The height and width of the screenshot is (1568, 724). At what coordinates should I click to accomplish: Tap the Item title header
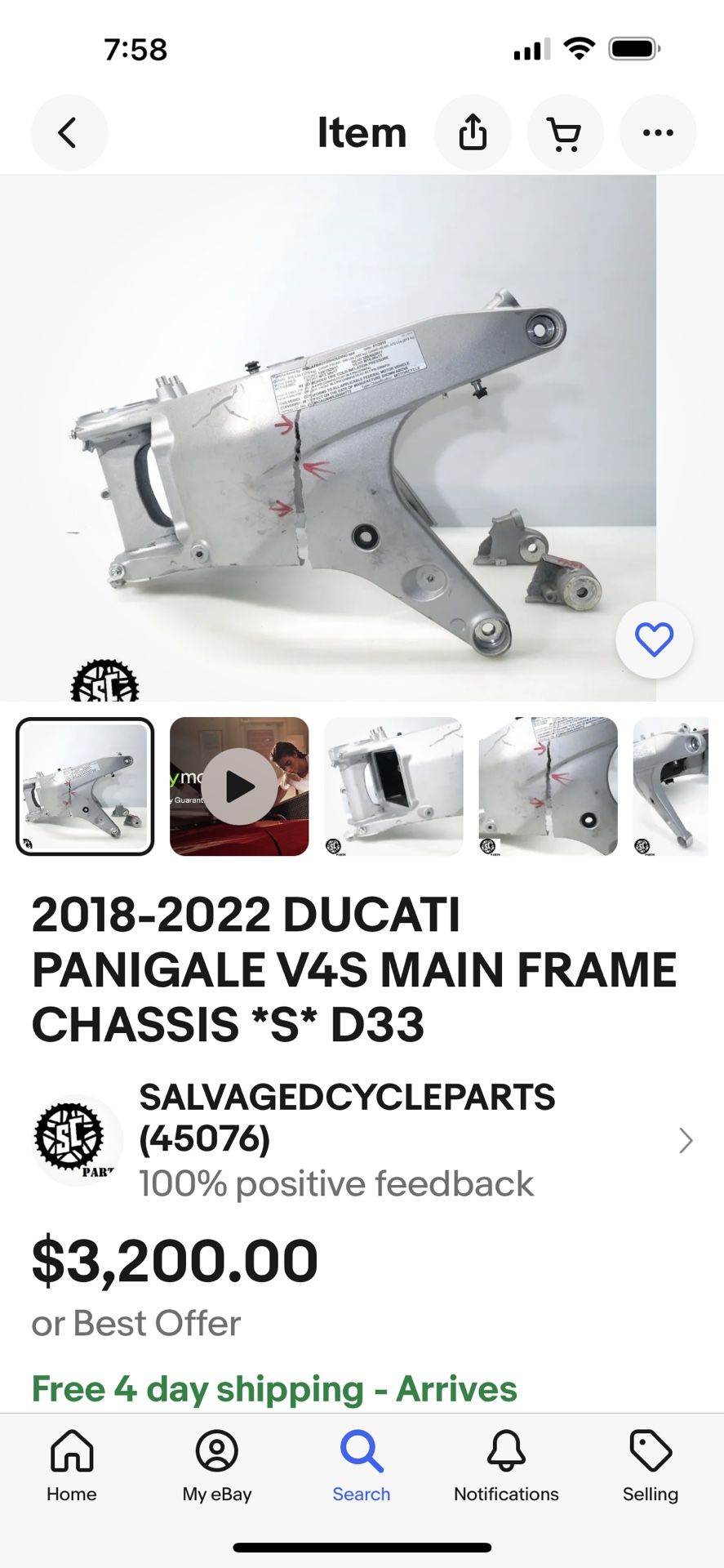click(362, 132)
